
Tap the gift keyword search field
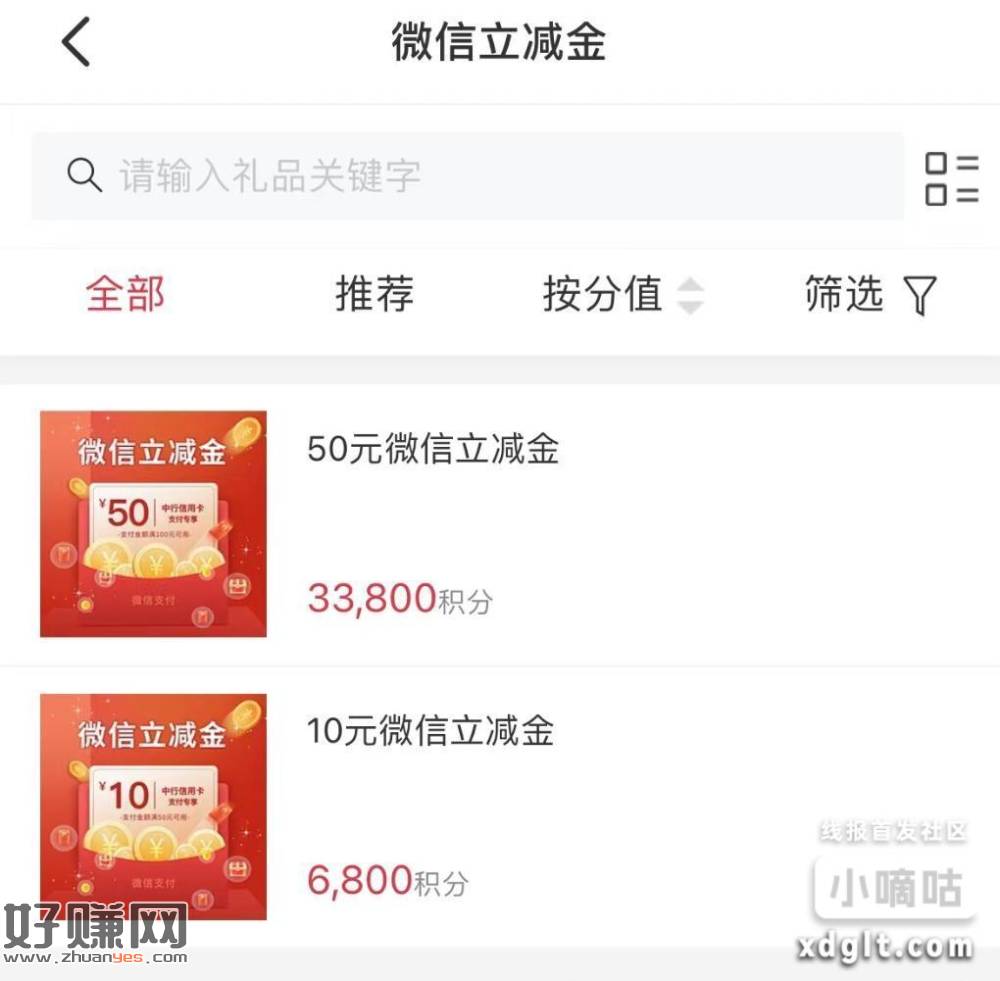(x=467, y=176)
